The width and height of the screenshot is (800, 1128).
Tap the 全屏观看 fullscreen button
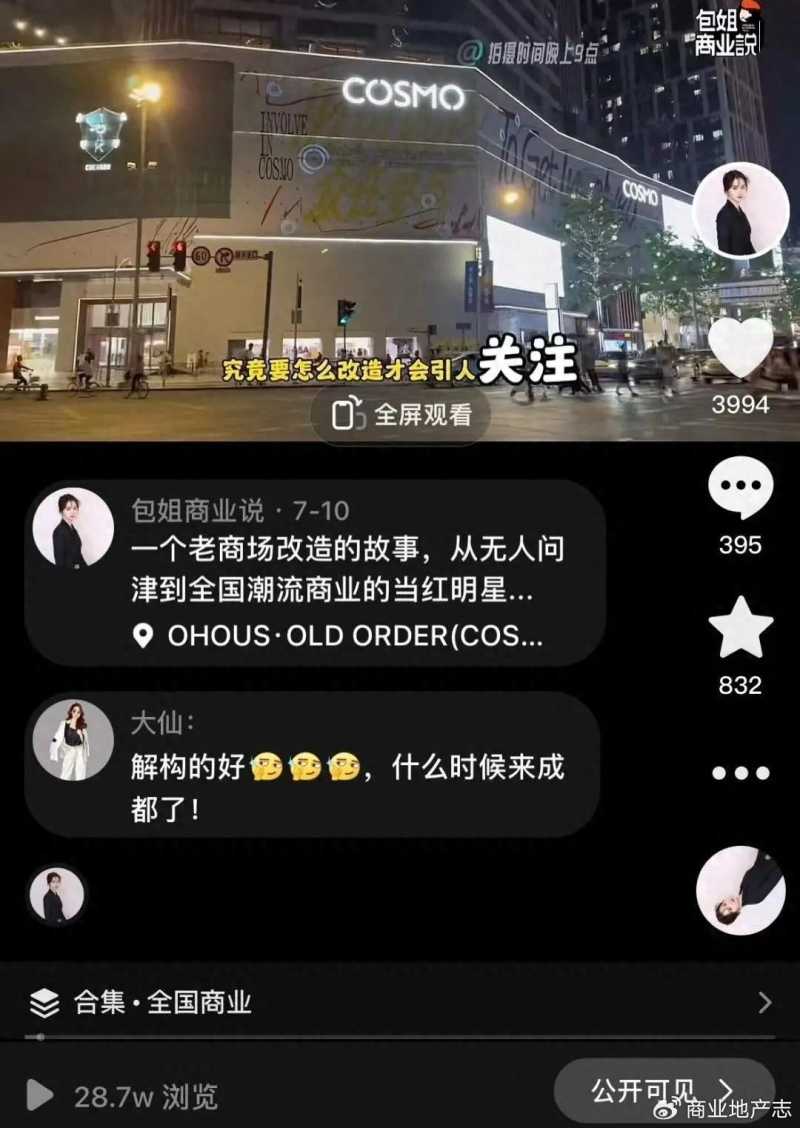[x=401, y=415]
